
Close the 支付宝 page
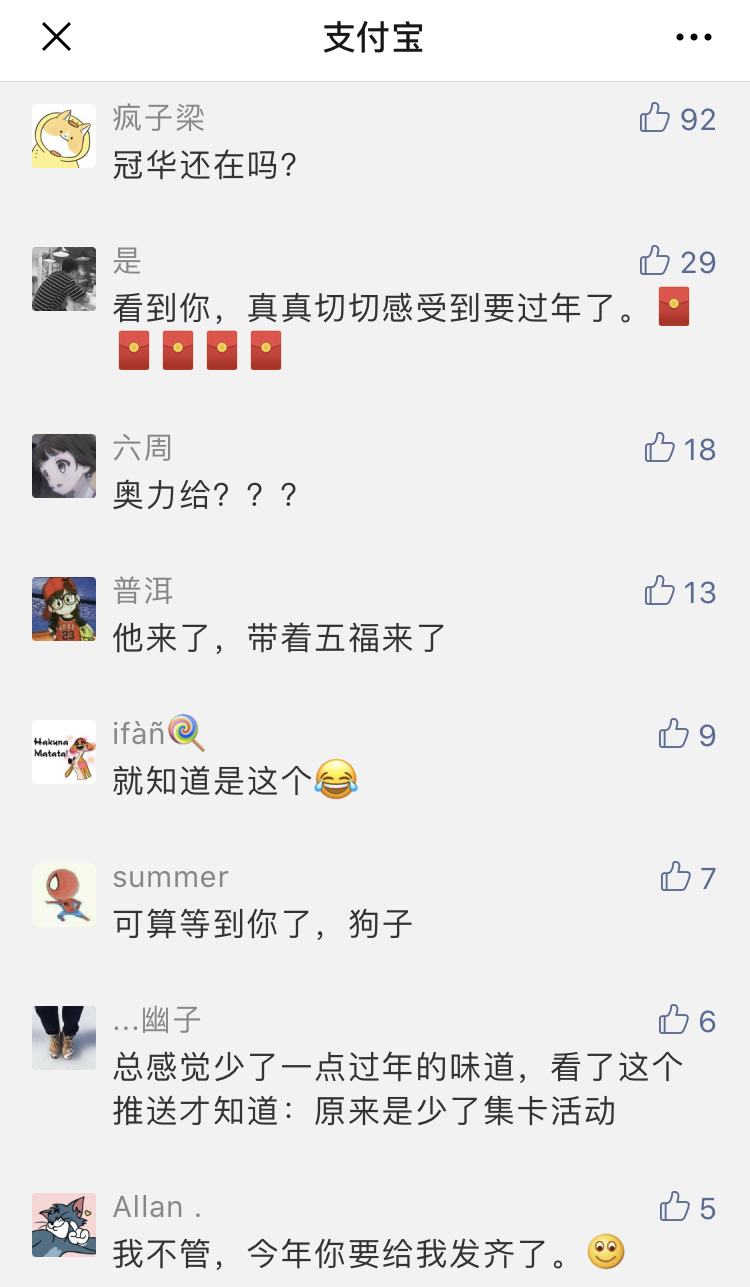(56, 38)
